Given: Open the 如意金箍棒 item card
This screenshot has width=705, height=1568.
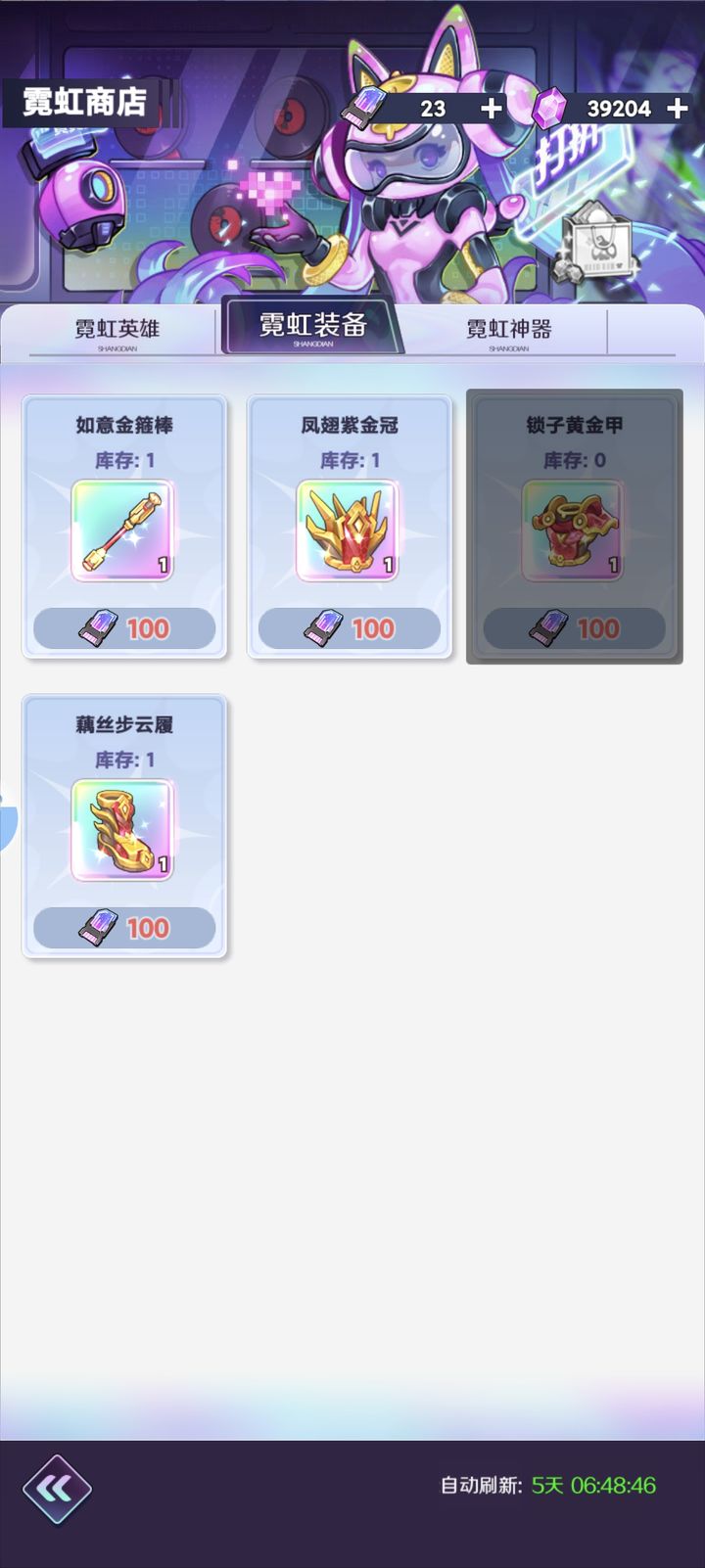Looking at the screenshot, I should coord(123,530).
